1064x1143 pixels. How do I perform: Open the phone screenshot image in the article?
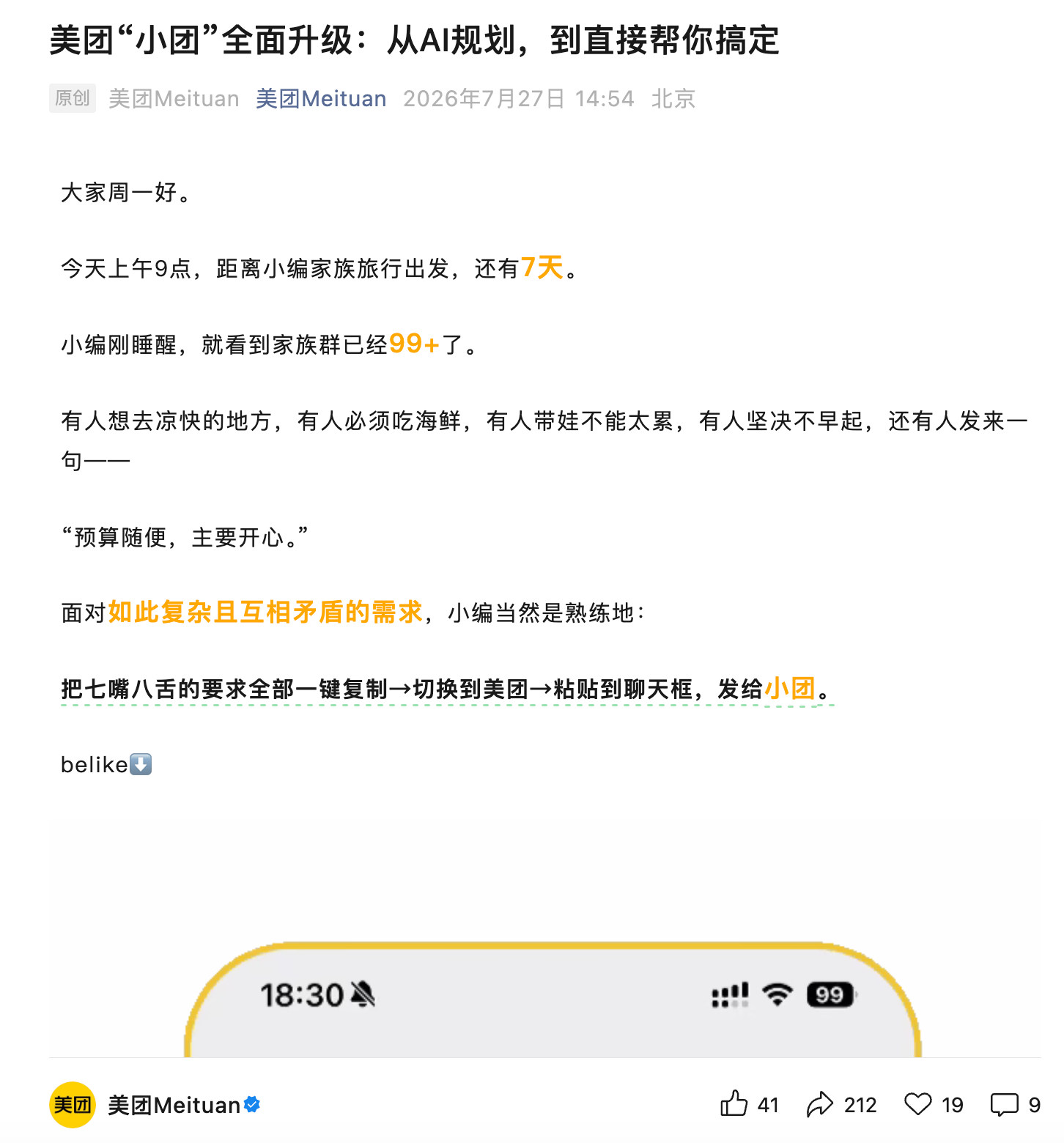[x=545, y=938]
